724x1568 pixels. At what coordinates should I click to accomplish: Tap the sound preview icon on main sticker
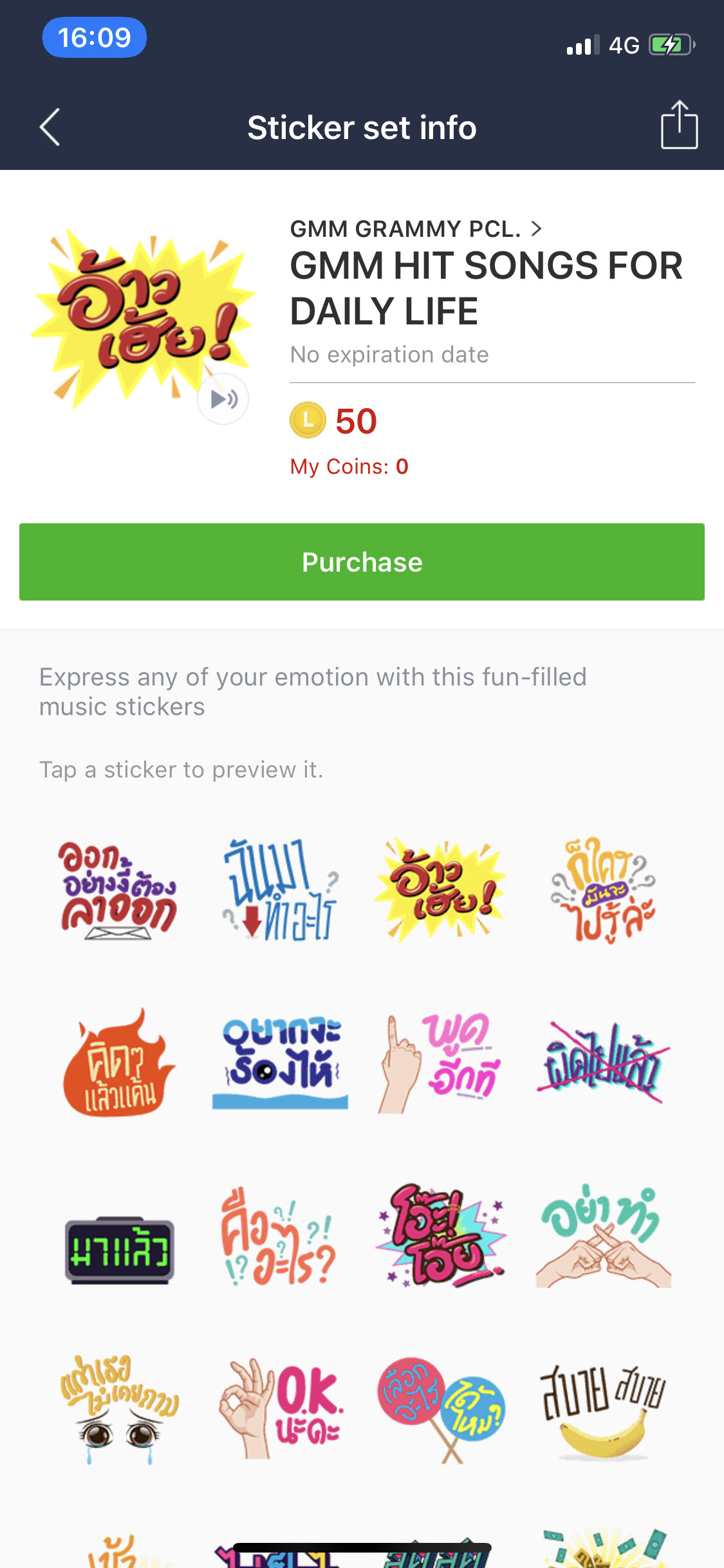[222, 398]
